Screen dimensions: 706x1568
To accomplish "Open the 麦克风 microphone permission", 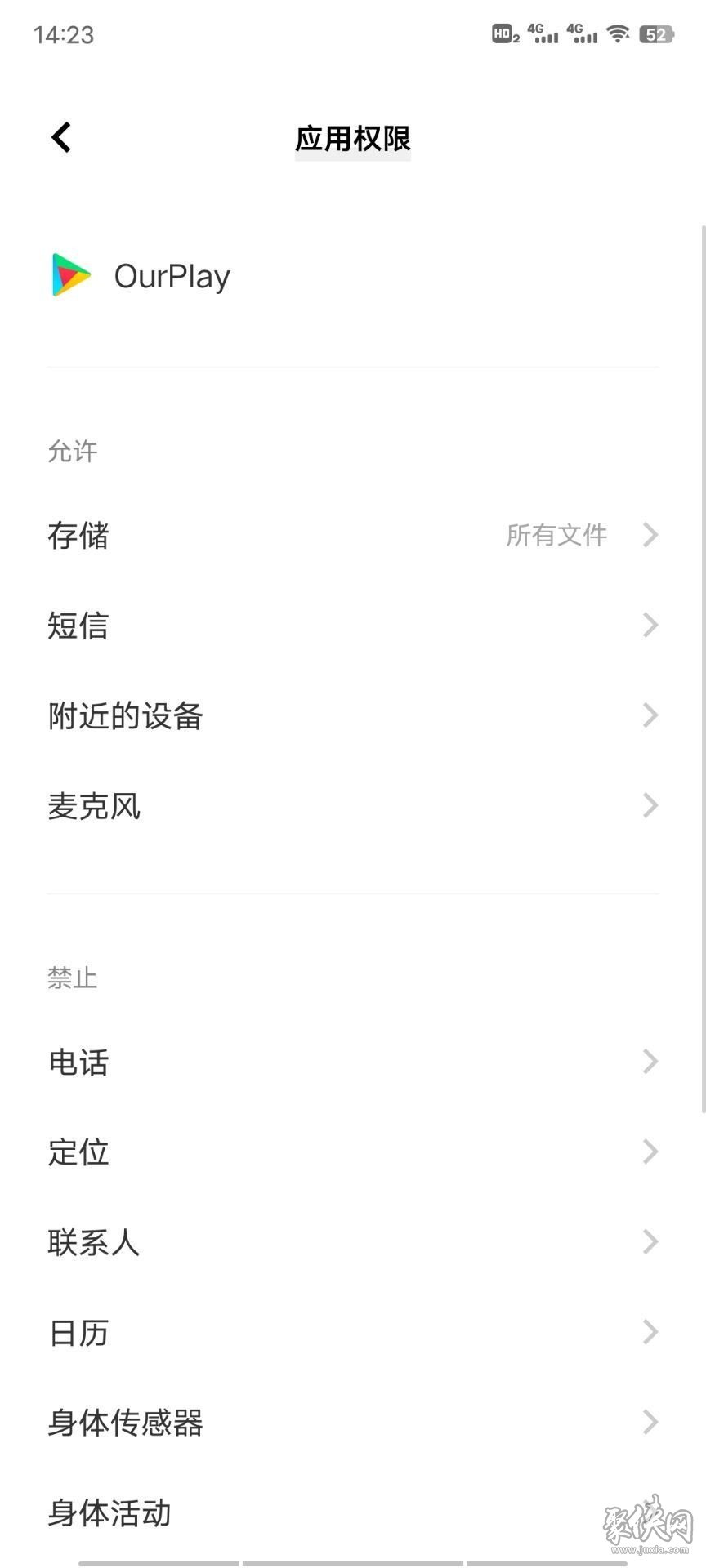I will tap(353, 806).
